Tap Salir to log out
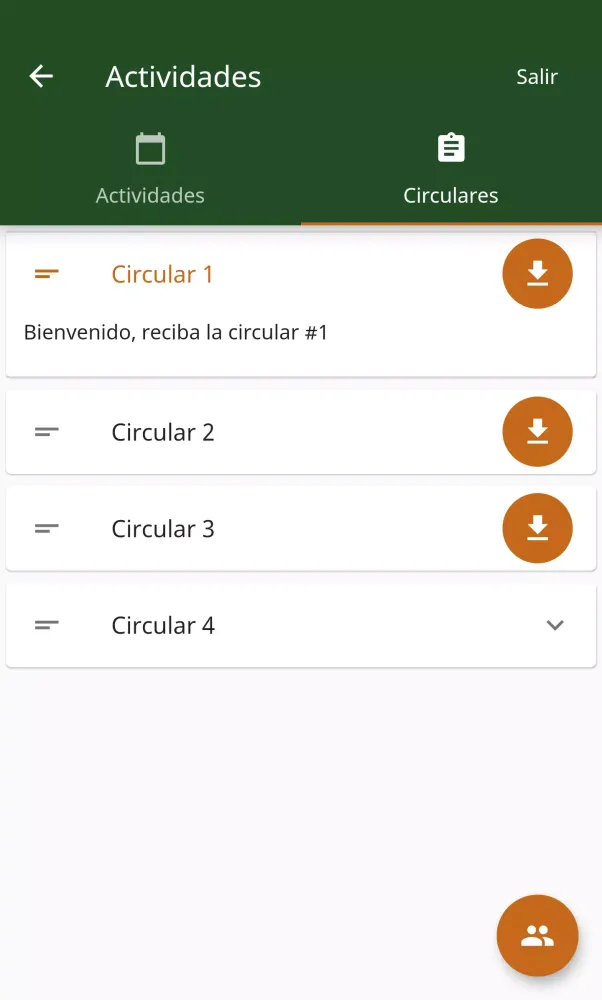Screen dimensions: 602x1000 coord(536,77)
